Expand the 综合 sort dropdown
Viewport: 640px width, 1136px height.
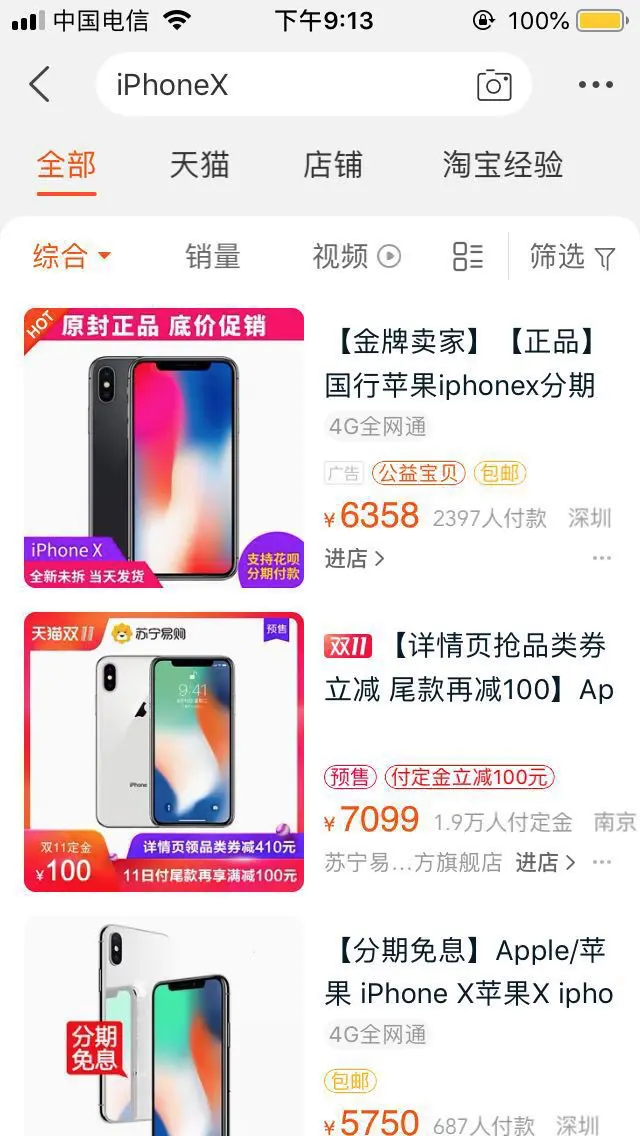pyautogui.click(x=72, y=256)
